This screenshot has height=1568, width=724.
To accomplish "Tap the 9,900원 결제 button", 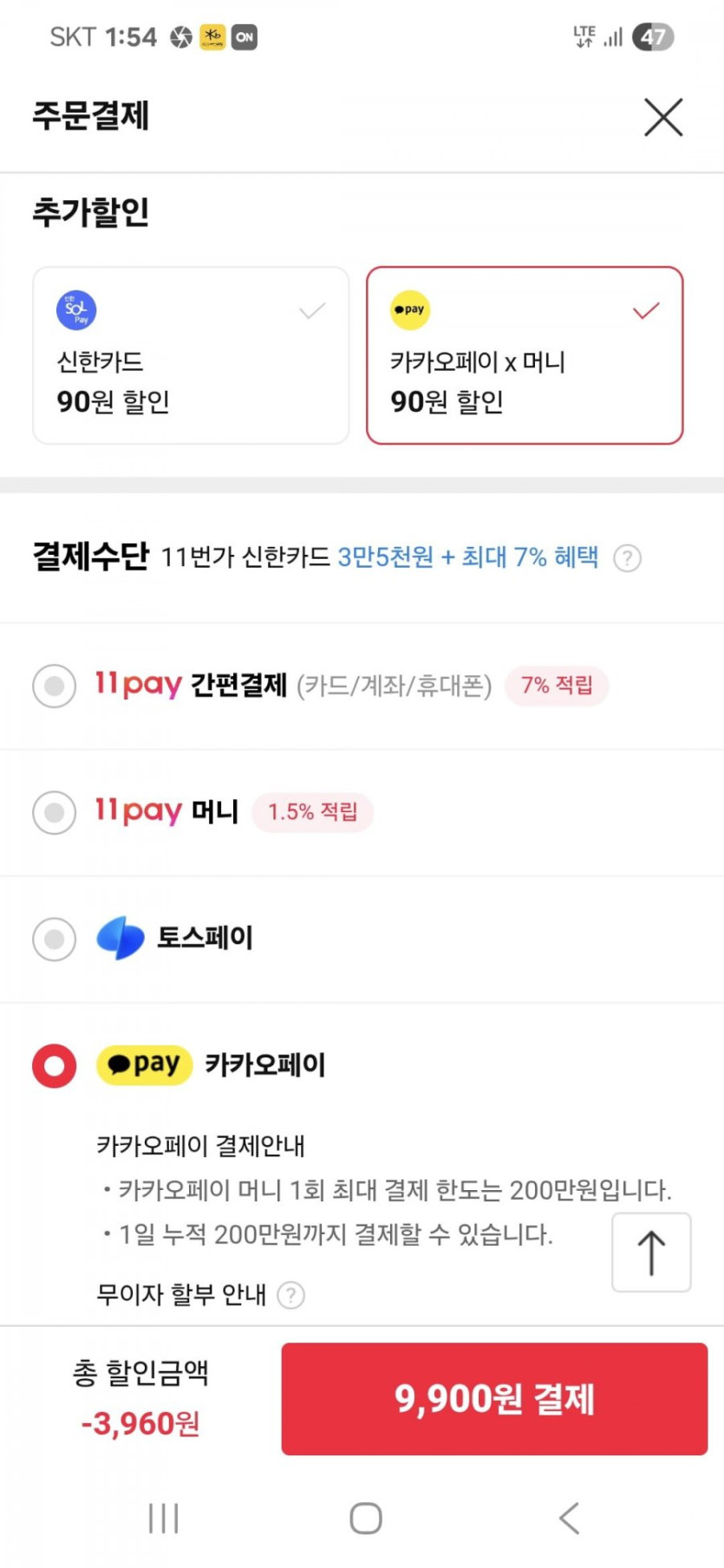I will pos(494,1398).
